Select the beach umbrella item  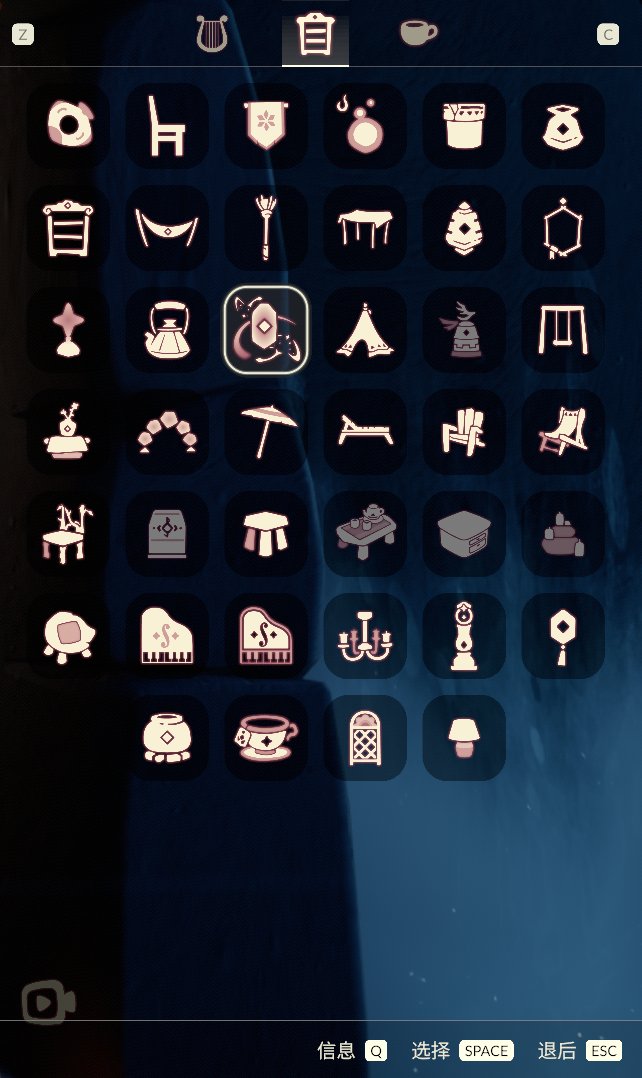[266, 432]
